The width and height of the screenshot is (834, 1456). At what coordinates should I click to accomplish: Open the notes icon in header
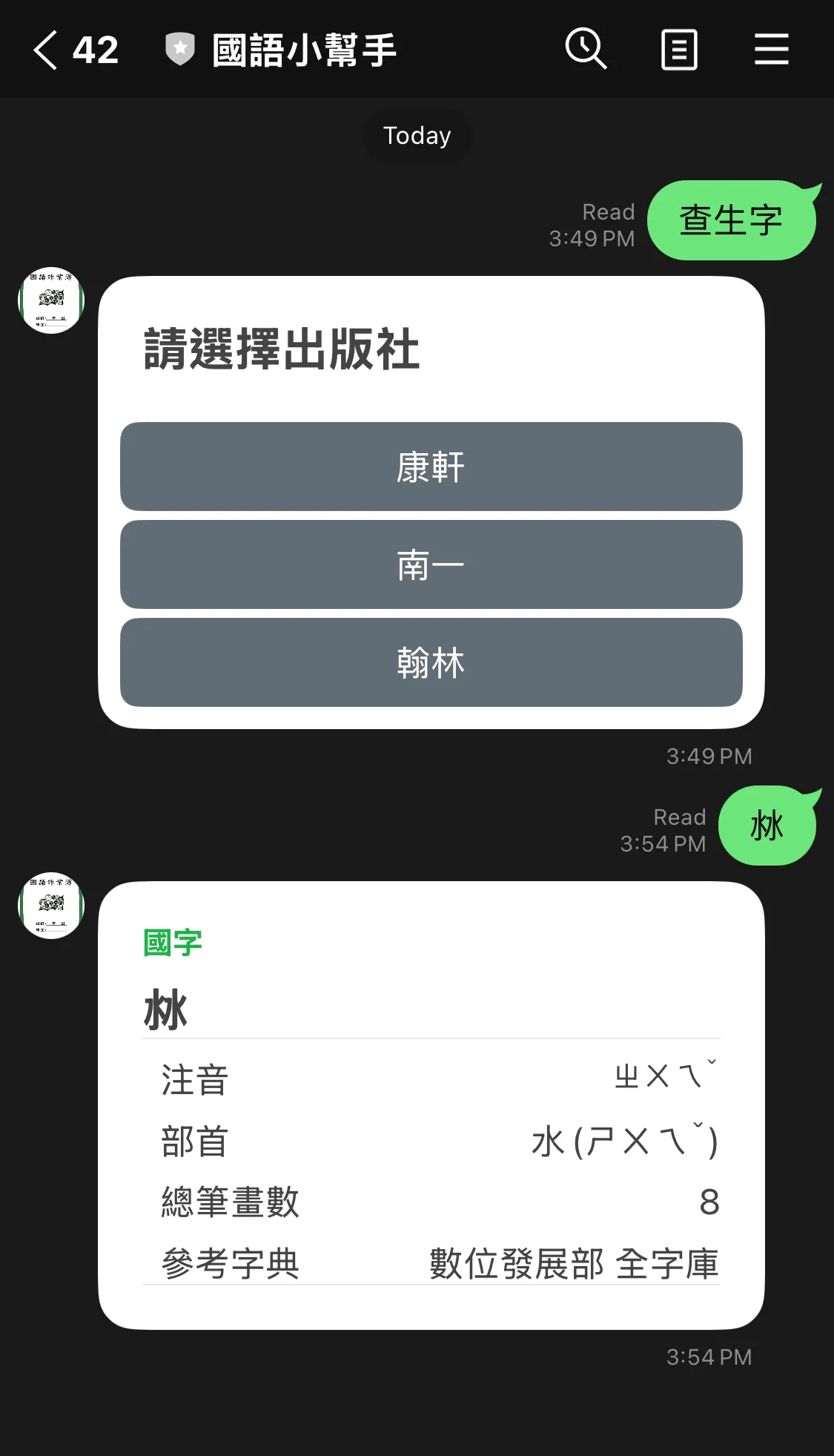click(679, 50)
